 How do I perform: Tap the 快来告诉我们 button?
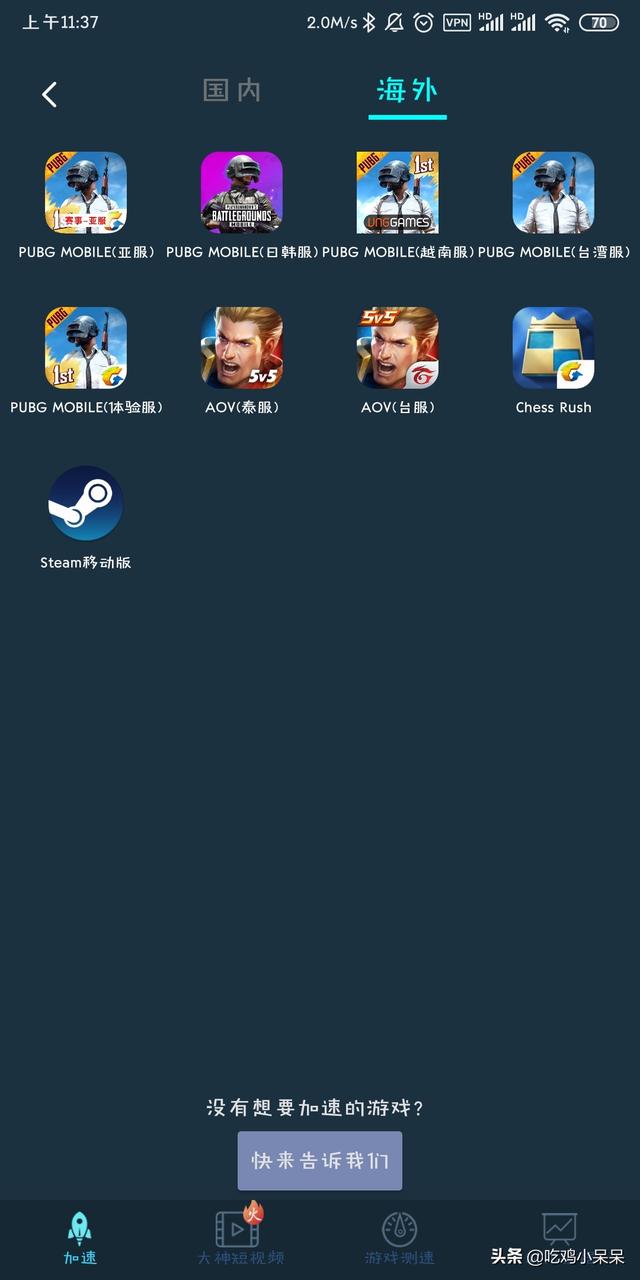320,1161
